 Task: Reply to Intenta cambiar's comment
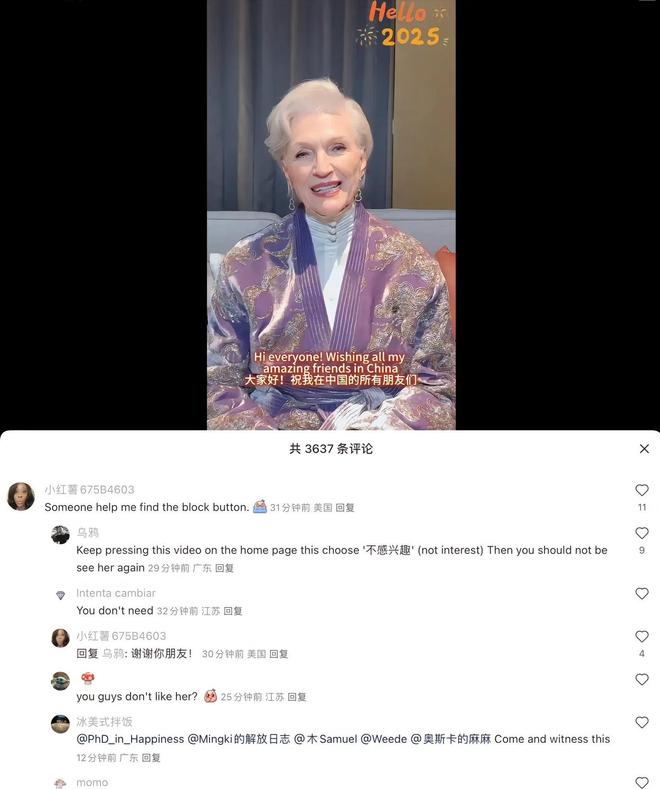click(233, 611)
